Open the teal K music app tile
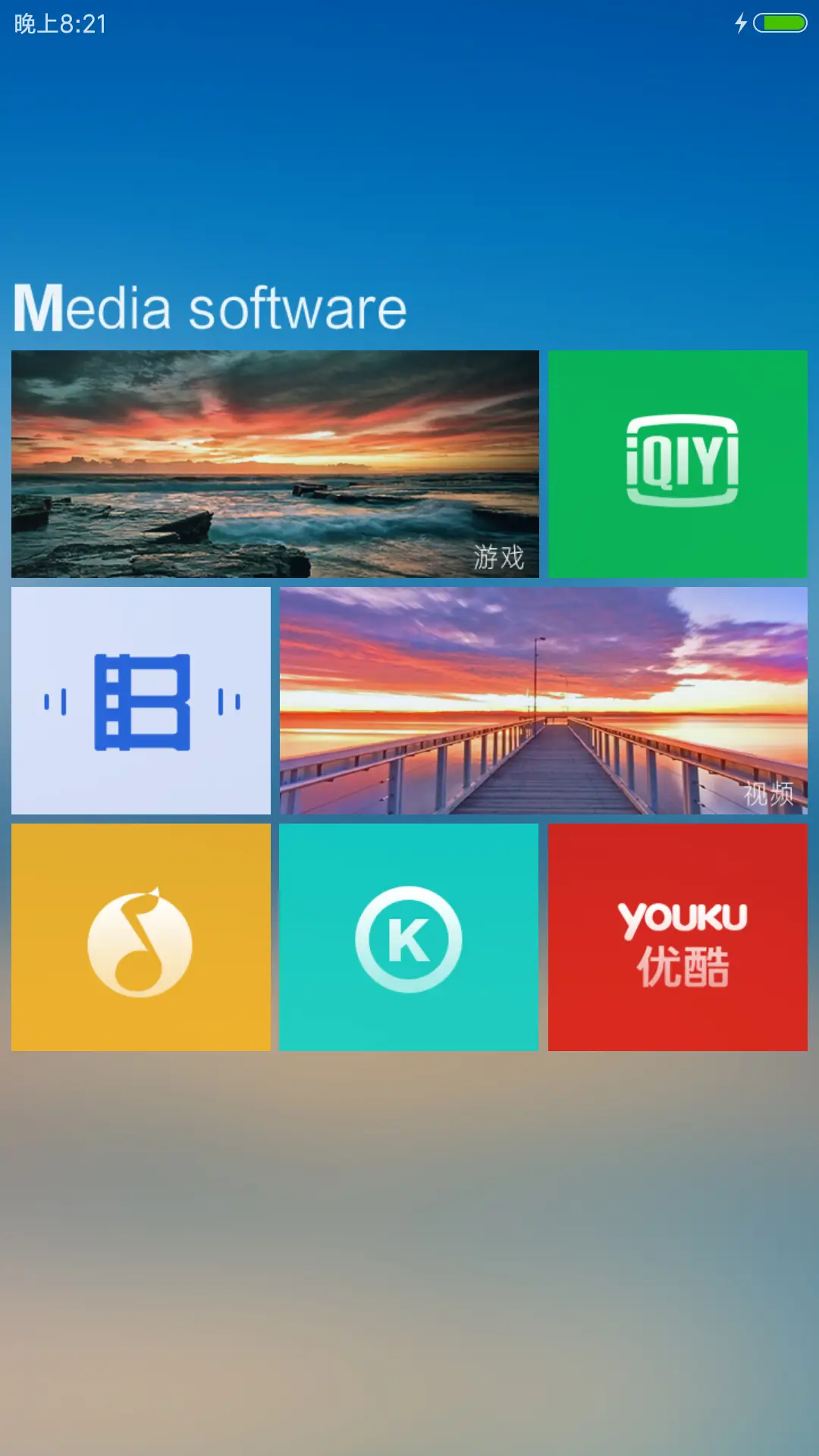 pos(409,937)
